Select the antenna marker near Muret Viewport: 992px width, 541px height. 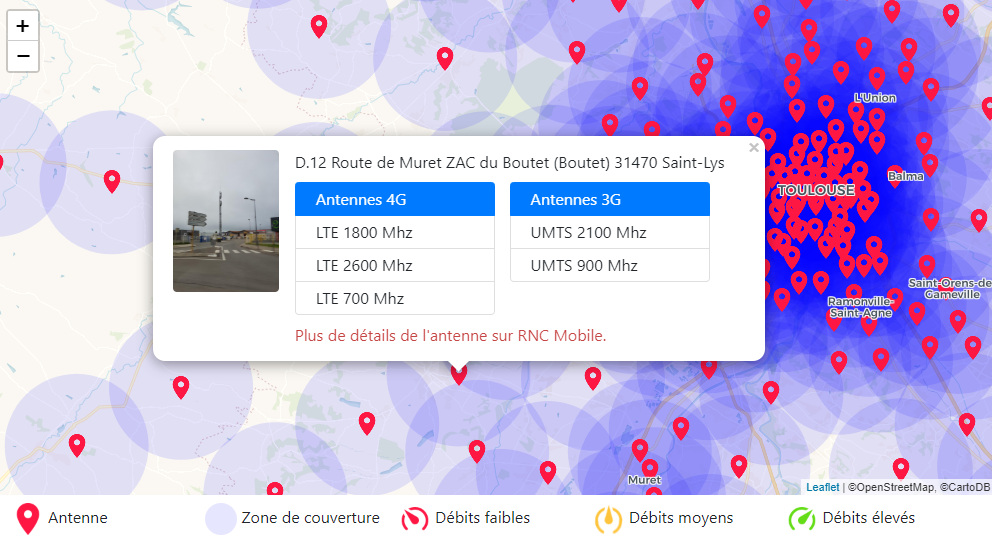650,467
